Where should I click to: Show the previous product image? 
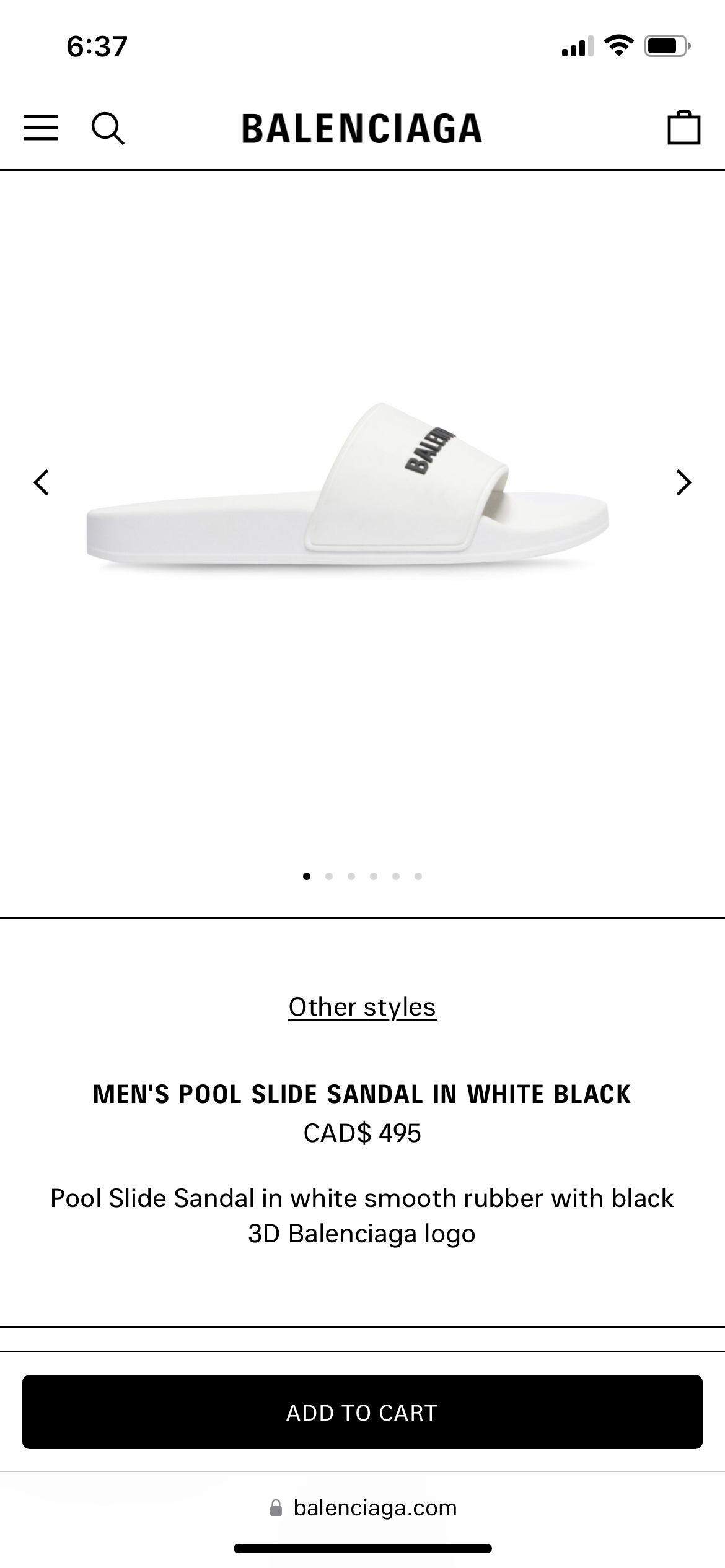[42, 482]
